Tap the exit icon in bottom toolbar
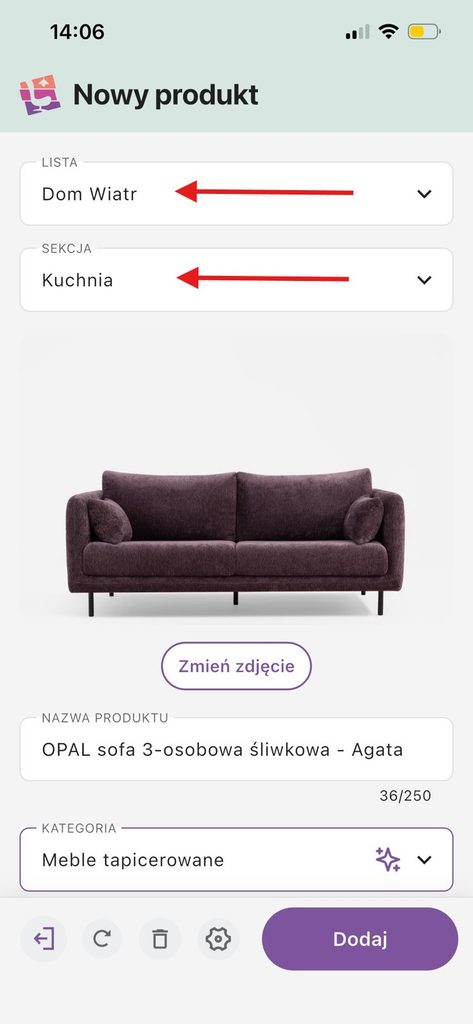Viewport: 473px width, 1024px height. (x=44, y=939)
